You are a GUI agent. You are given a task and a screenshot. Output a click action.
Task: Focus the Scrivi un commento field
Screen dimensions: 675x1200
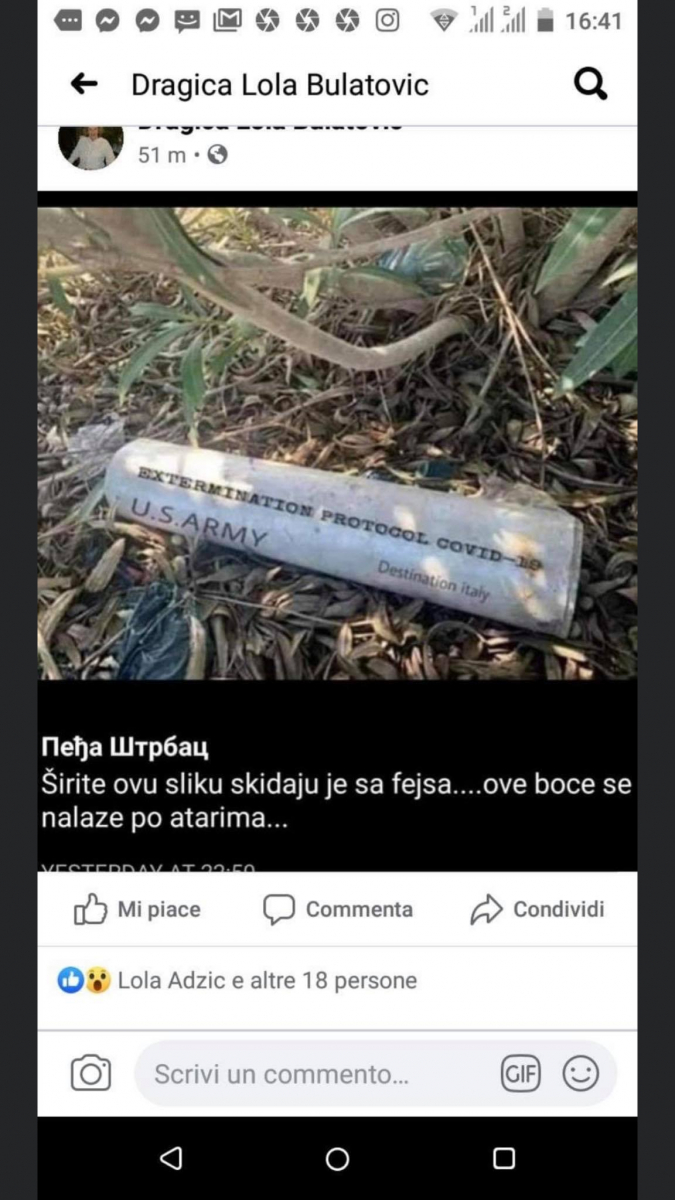click(310, 1074)
